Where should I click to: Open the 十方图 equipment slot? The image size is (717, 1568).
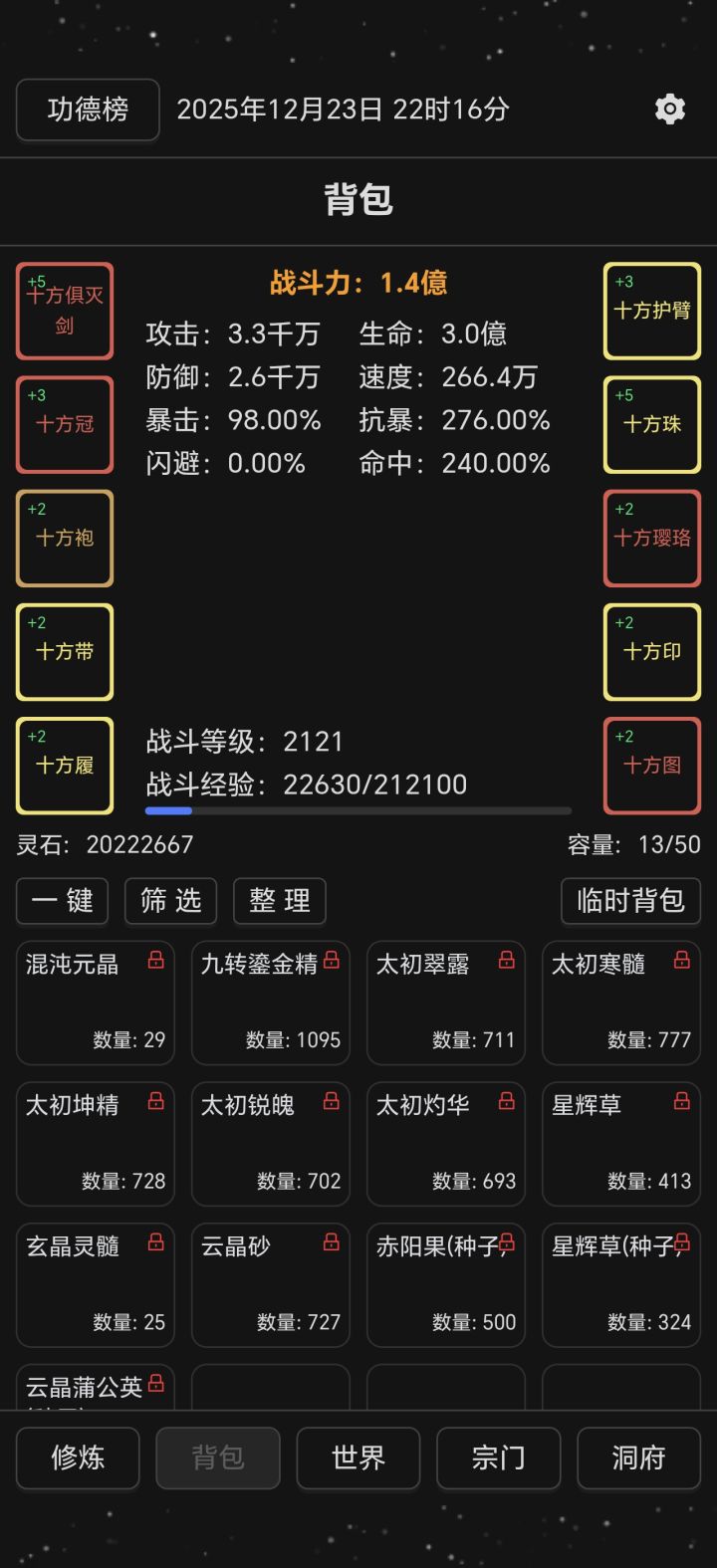pos(651,766)
